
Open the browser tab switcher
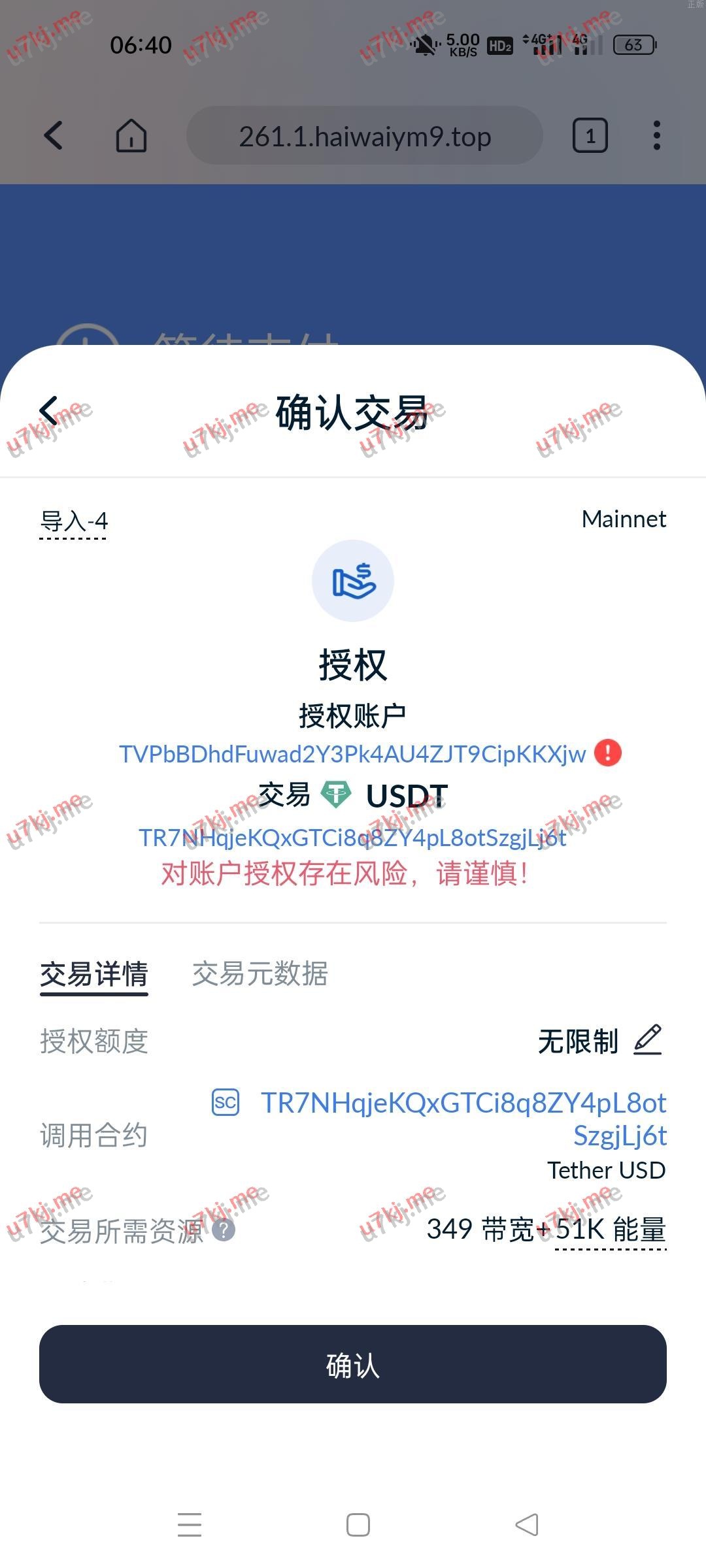pyautogui.click(x=590, y=136)
